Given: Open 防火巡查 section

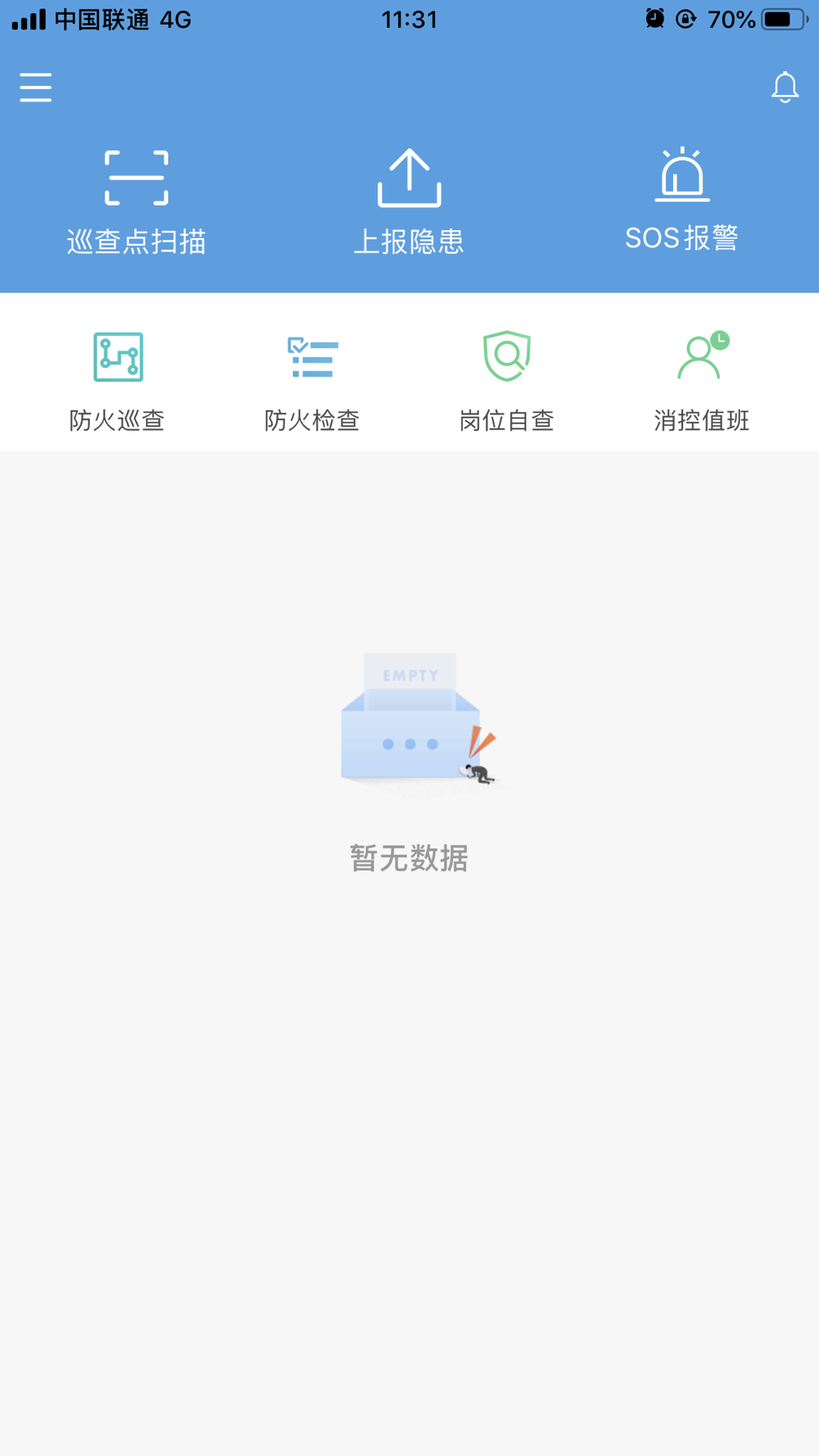Looking at the screenshot, I should [117, 379].
